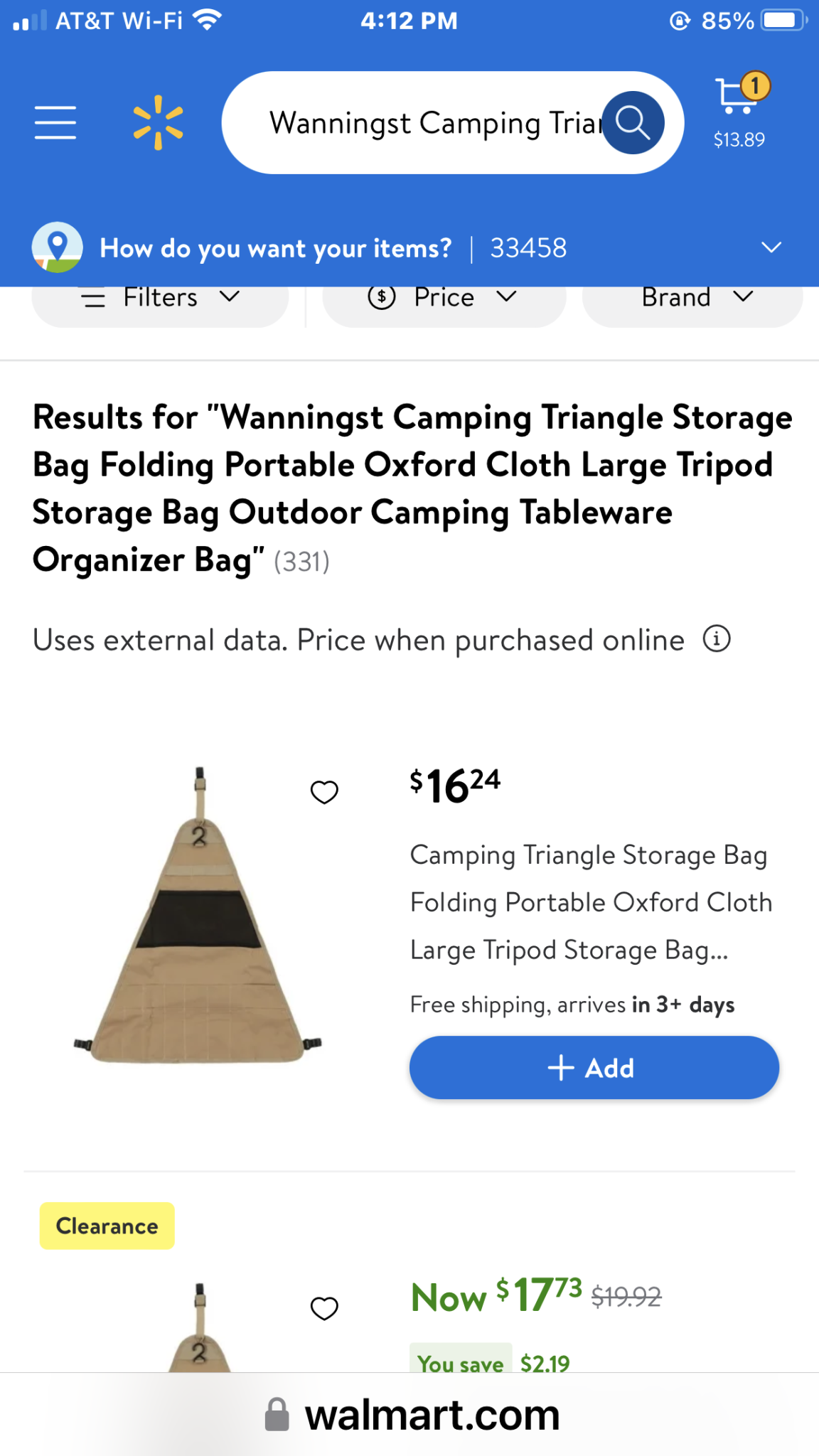This screenshot has width=819, height=1456.
Task: Expand the How do you want your items bar
Action: click(x=409, y=247)
